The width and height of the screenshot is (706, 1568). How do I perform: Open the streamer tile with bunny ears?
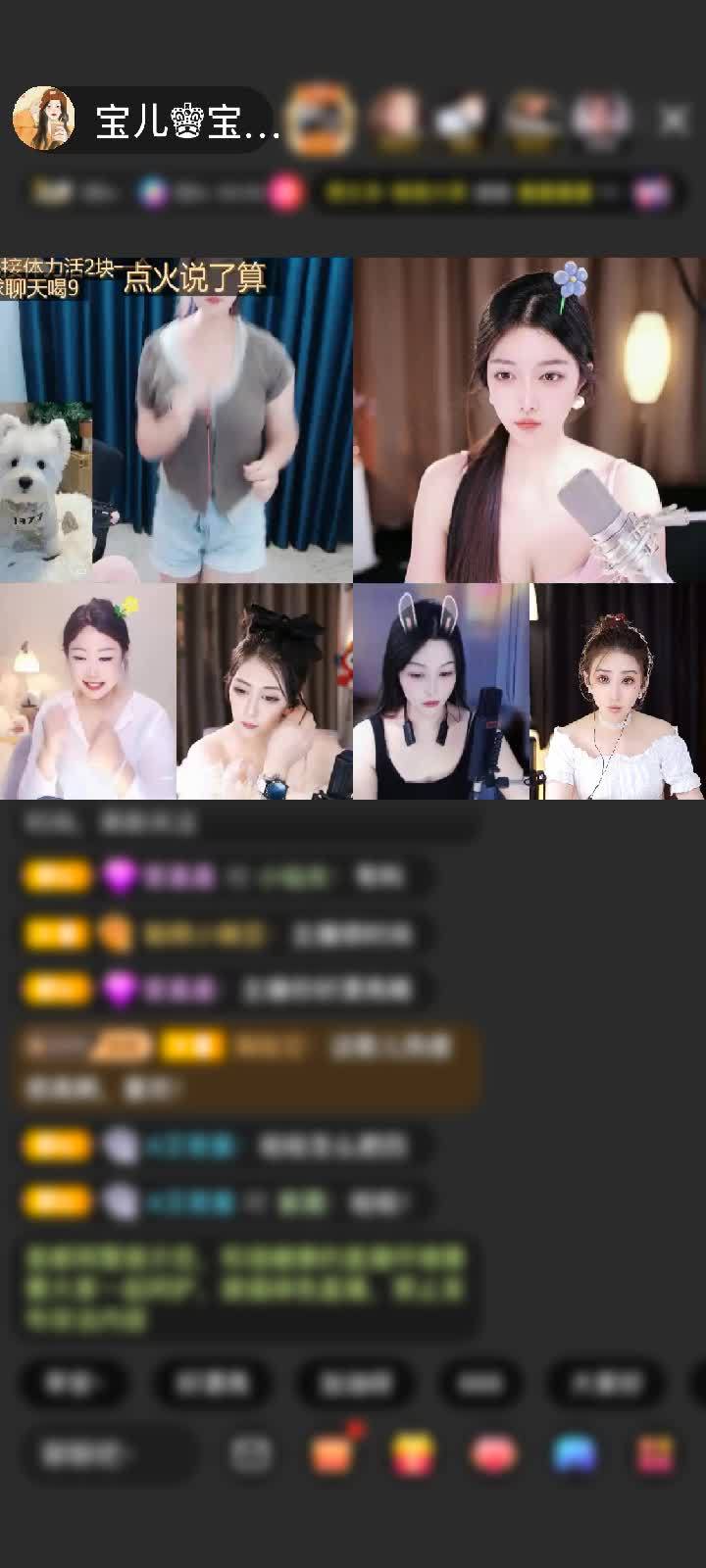click(441, 692)
